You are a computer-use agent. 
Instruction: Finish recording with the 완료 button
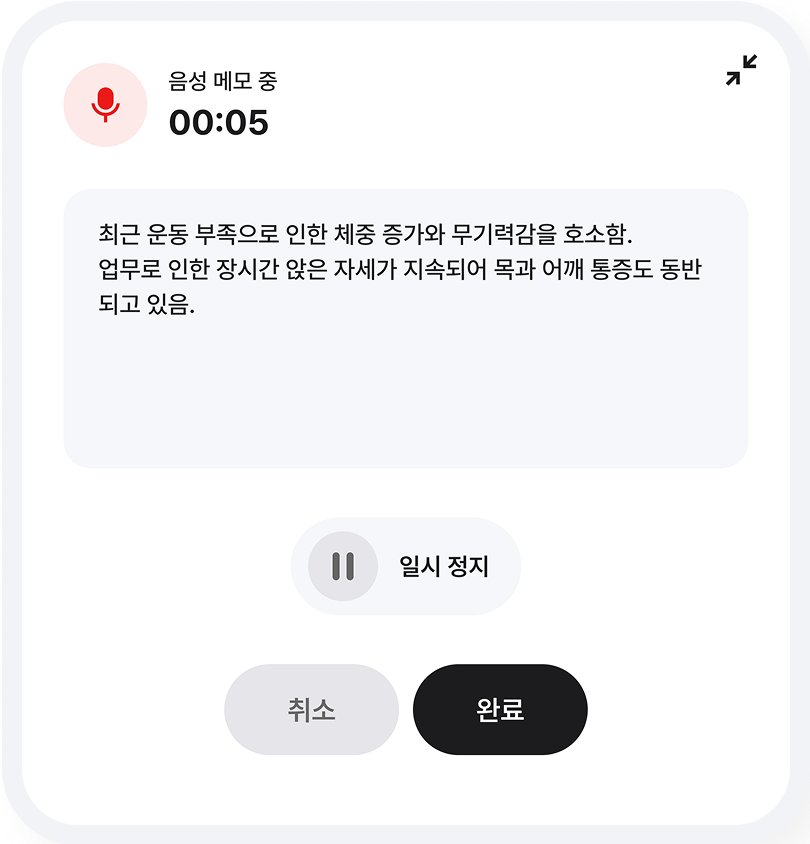coord(500,708)
